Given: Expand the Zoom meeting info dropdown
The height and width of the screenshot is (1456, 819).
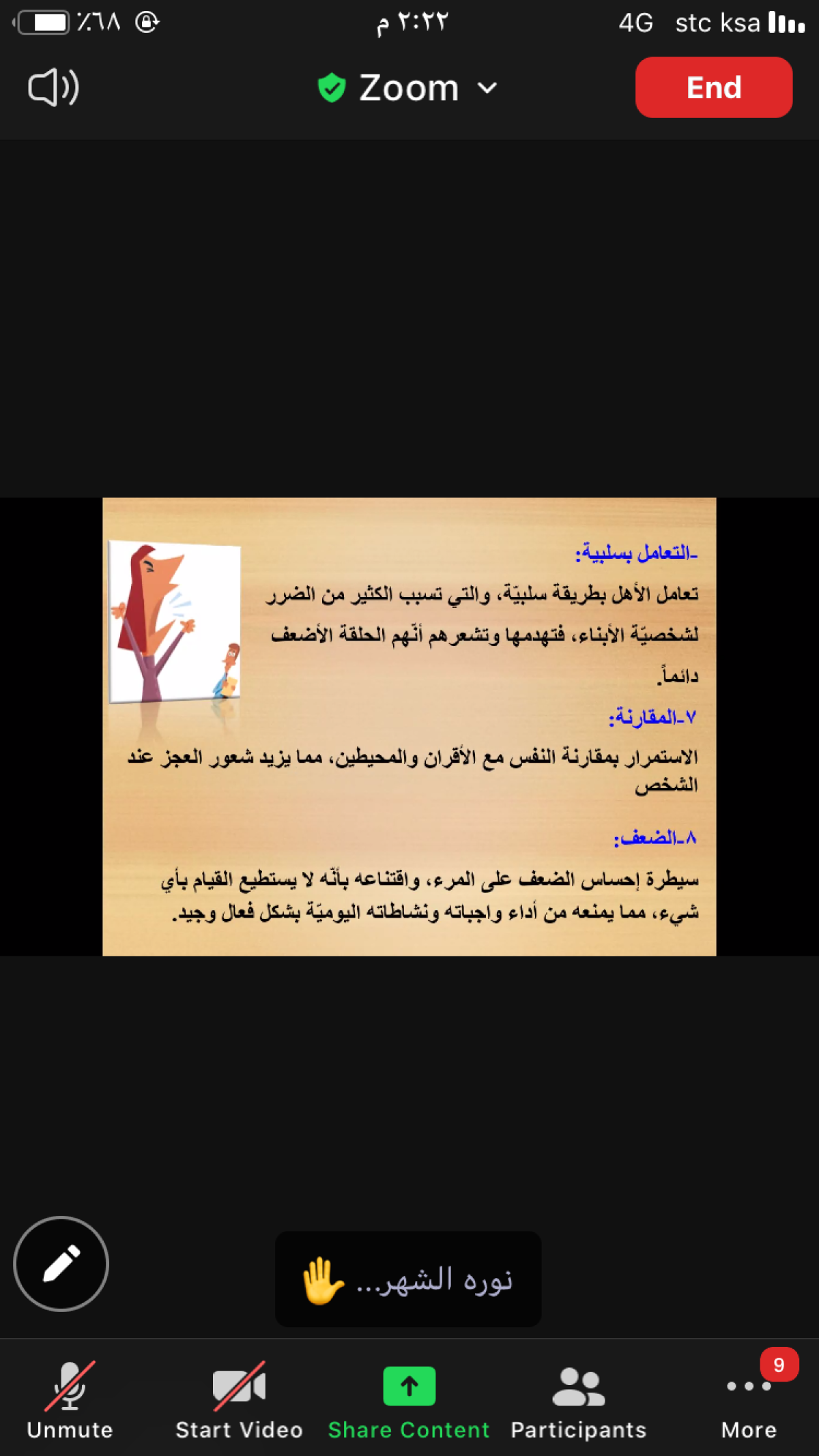Looking at the screenshot, I should coord(408,88).
